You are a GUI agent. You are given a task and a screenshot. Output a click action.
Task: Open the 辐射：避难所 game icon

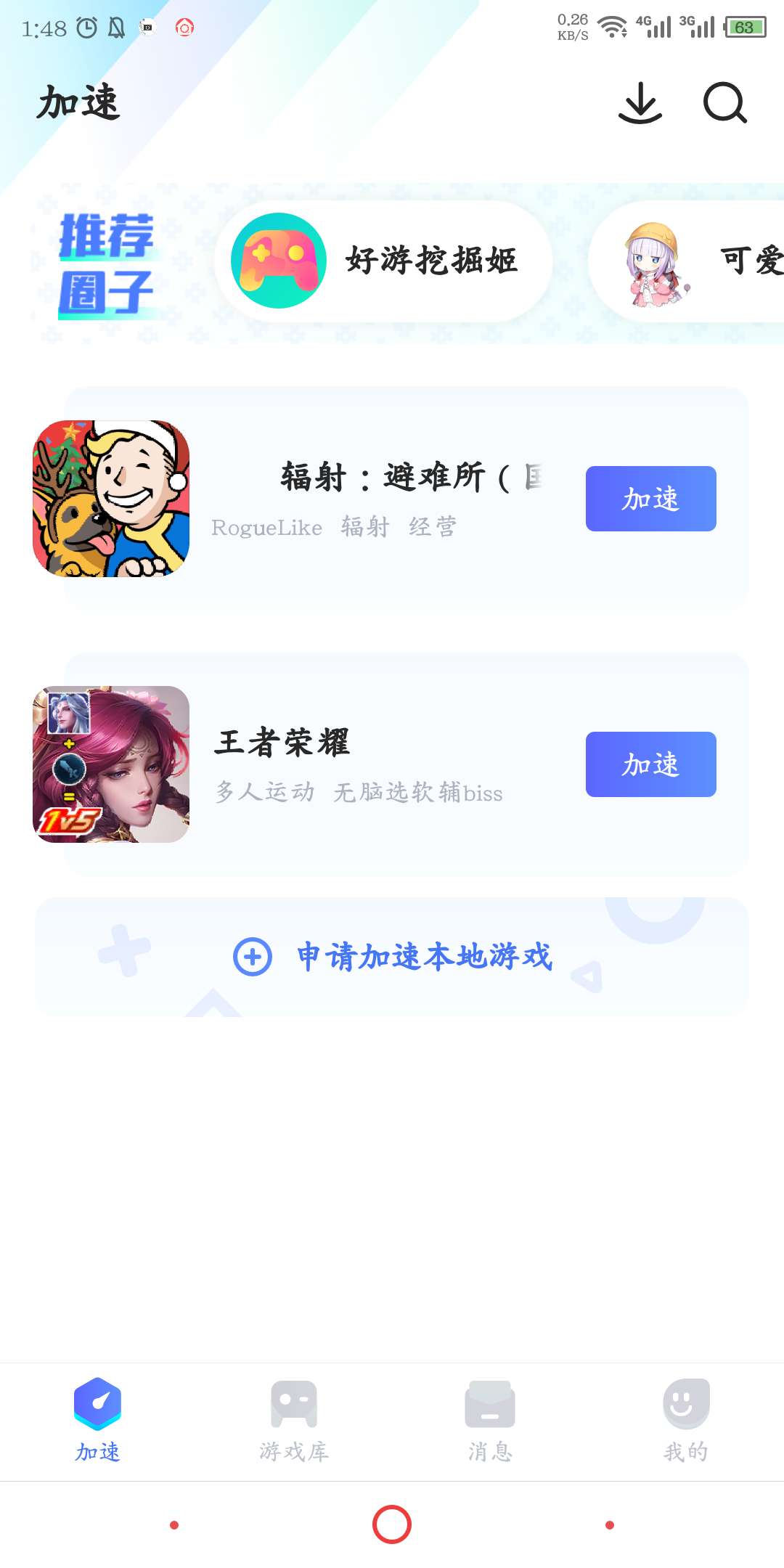(x=111, y=499)
